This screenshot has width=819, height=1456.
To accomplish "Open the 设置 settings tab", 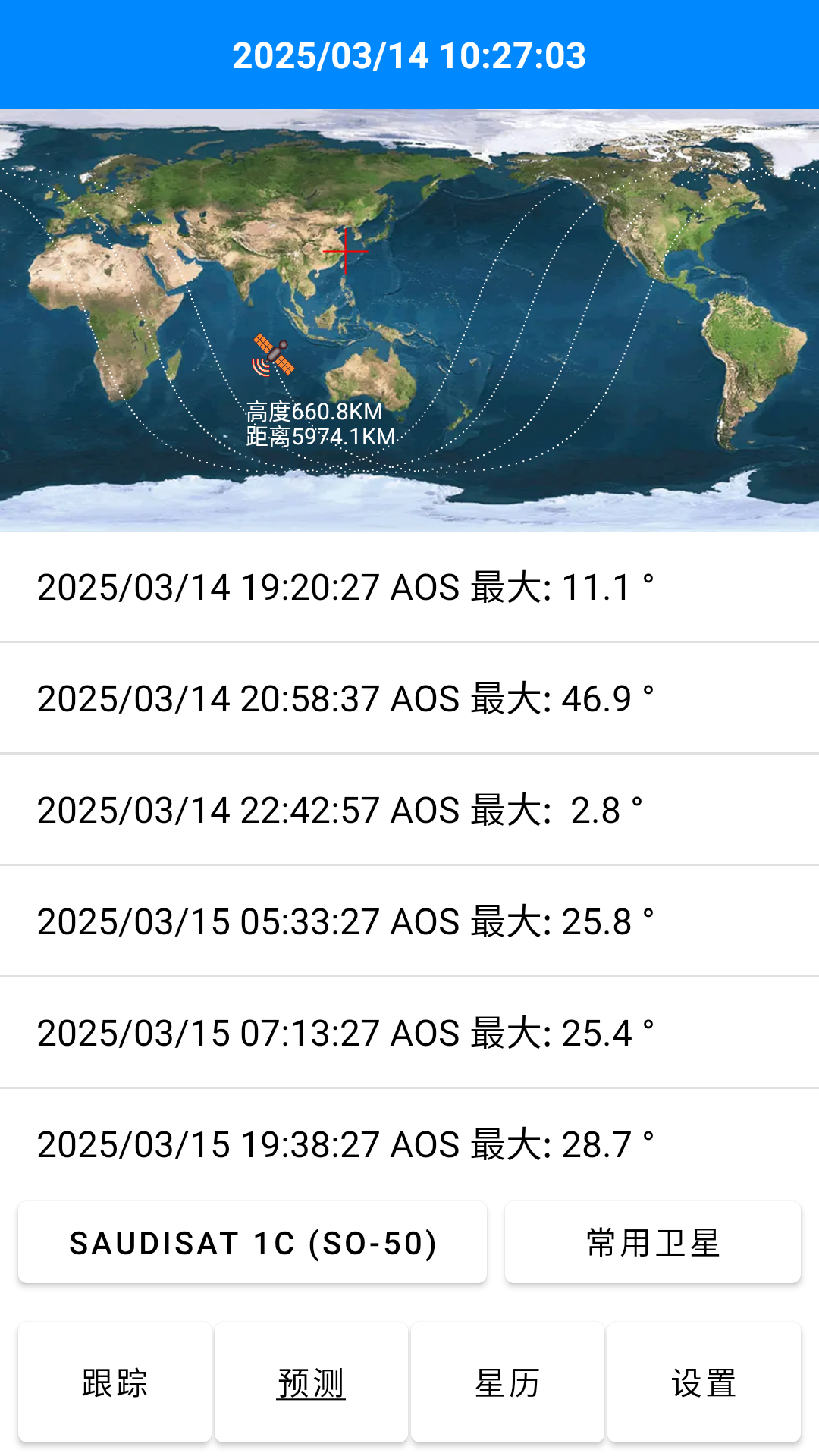I will (x=704, y=1382).
